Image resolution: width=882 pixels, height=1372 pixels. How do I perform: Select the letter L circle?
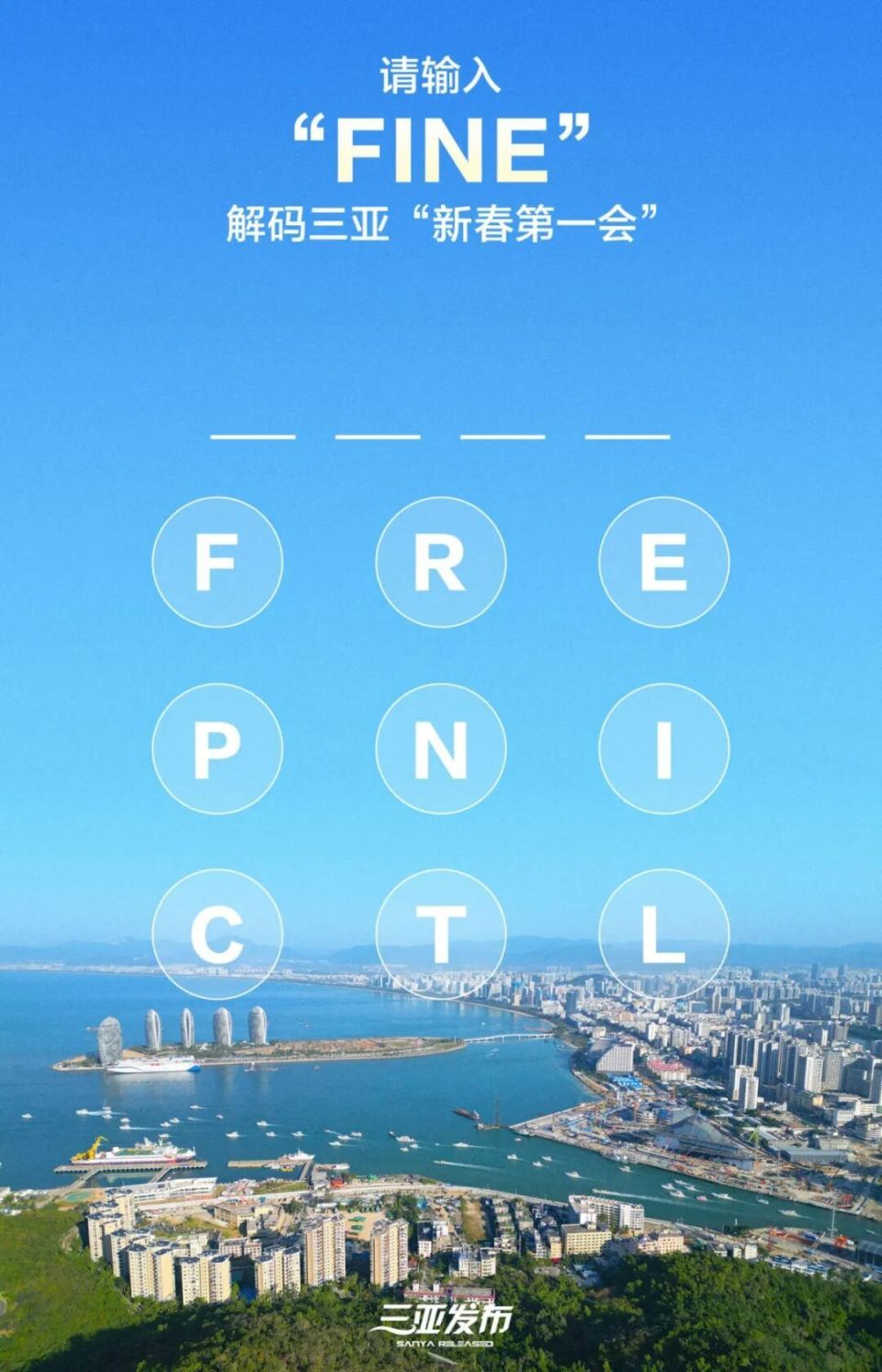pyautogui.click(x=663, y=935)
